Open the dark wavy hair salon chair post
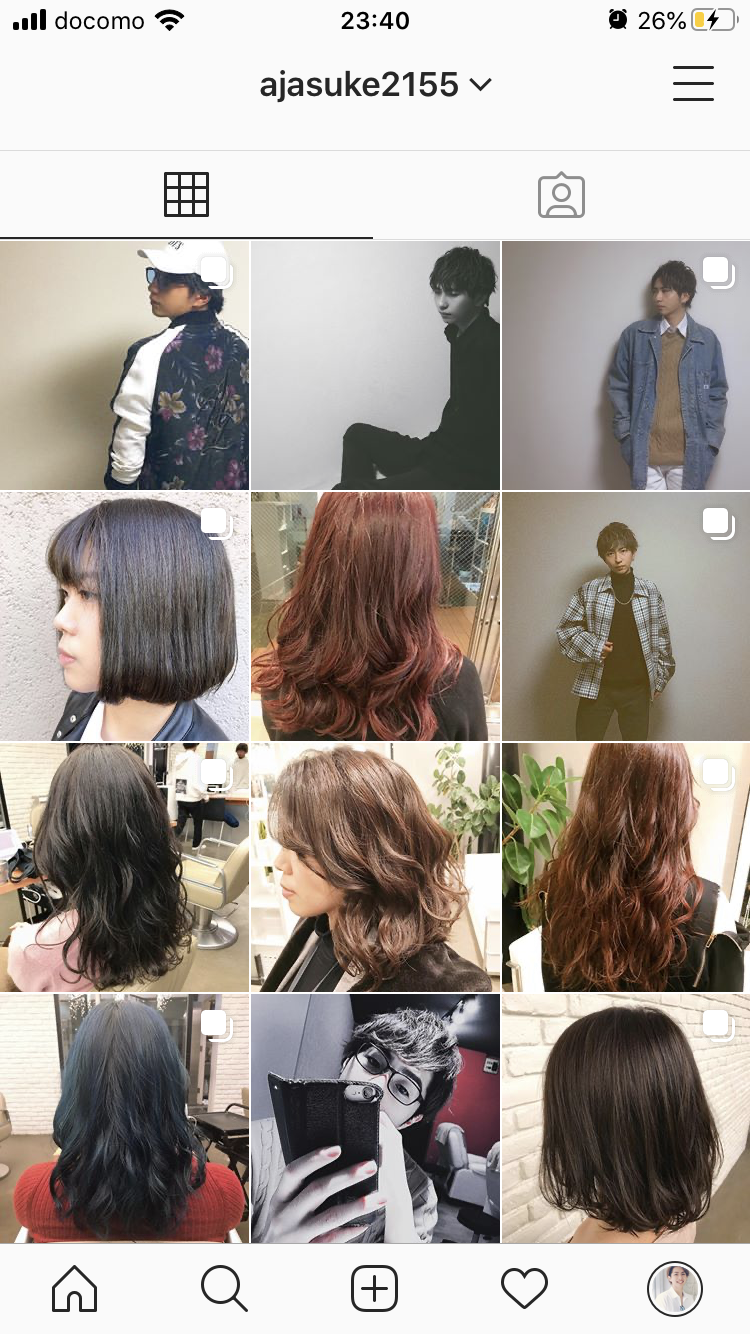750x1334 pixels. [124, 867]
